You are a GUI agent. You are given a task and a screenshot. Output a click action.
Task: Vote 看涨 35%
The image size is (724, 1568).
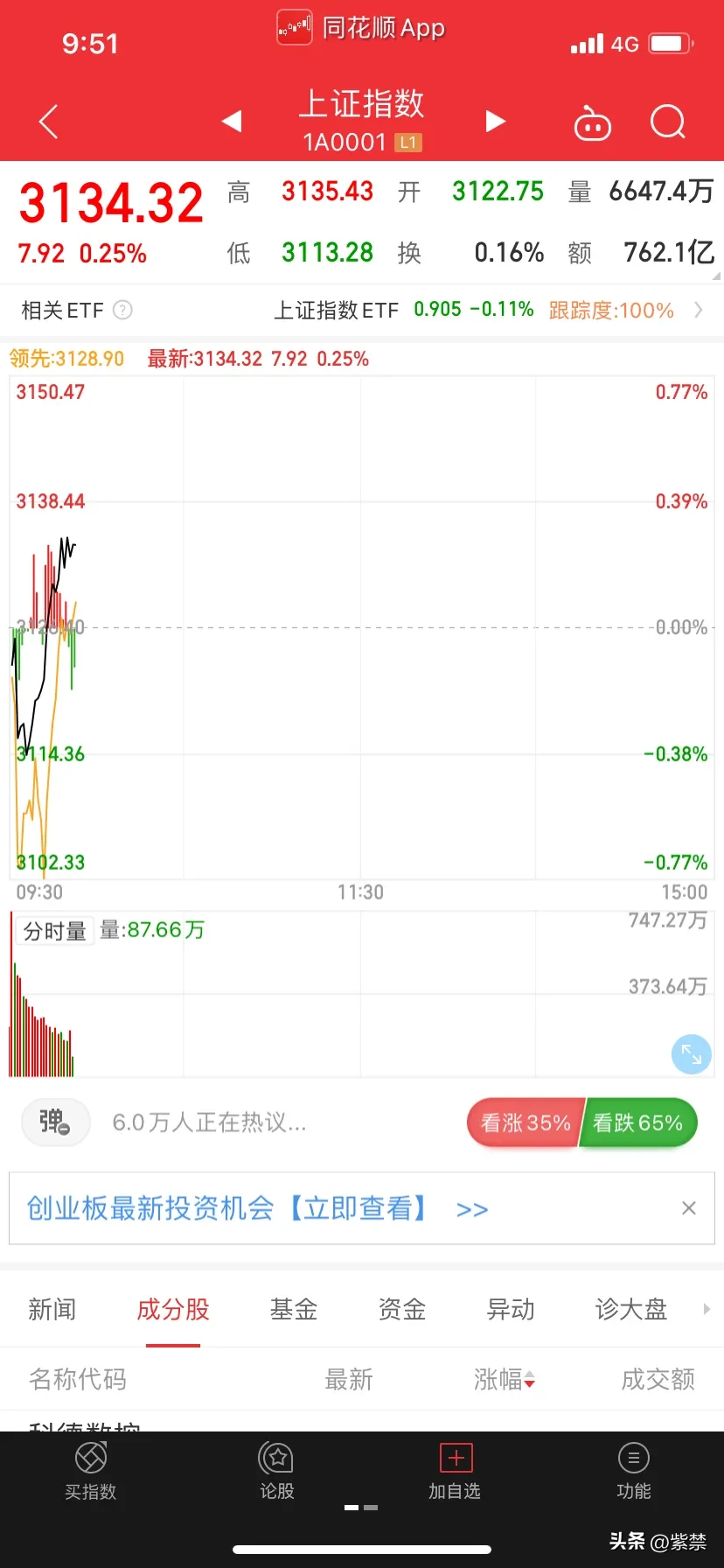[x=525, y=1123]
